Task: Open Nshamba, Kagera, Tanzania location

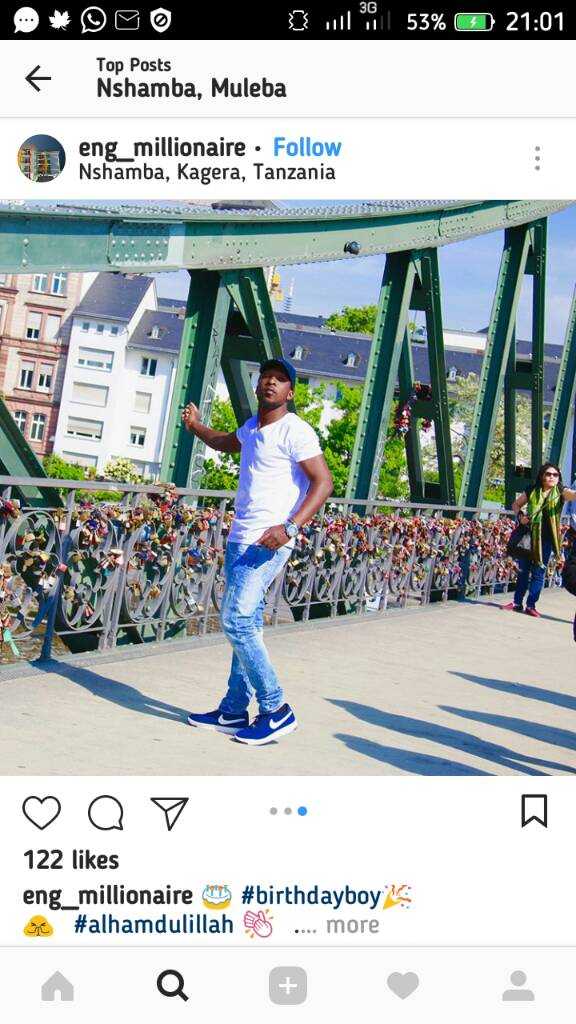Action: coord(207,172)
